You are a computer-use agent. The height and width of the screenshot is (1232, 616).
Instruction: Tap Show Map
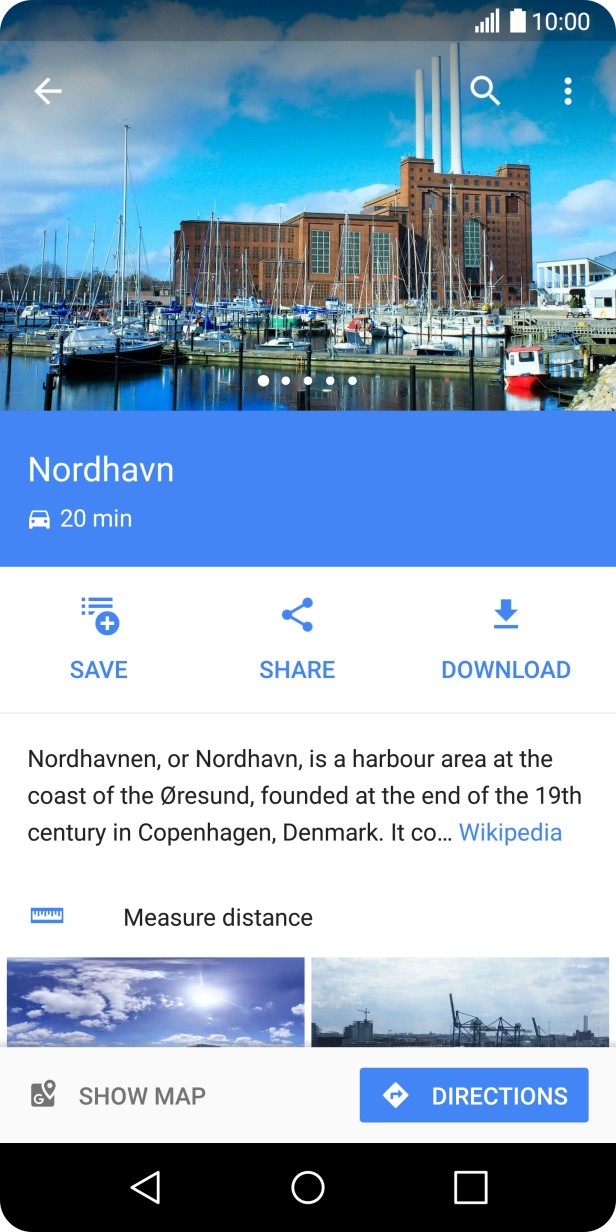pyautogui.click(x=118, y=1096)
